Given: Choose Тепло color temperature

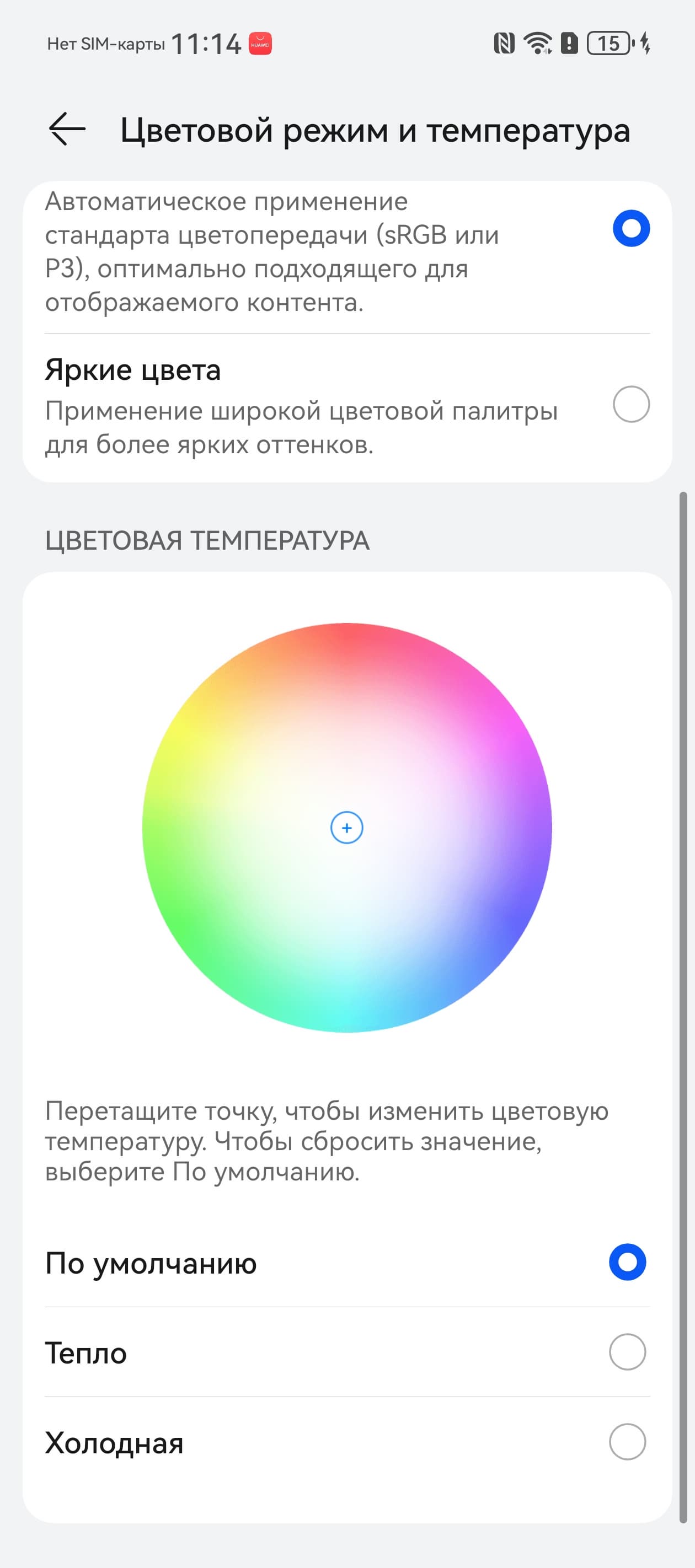Looking at the screenshot, I should (627, 1352).
